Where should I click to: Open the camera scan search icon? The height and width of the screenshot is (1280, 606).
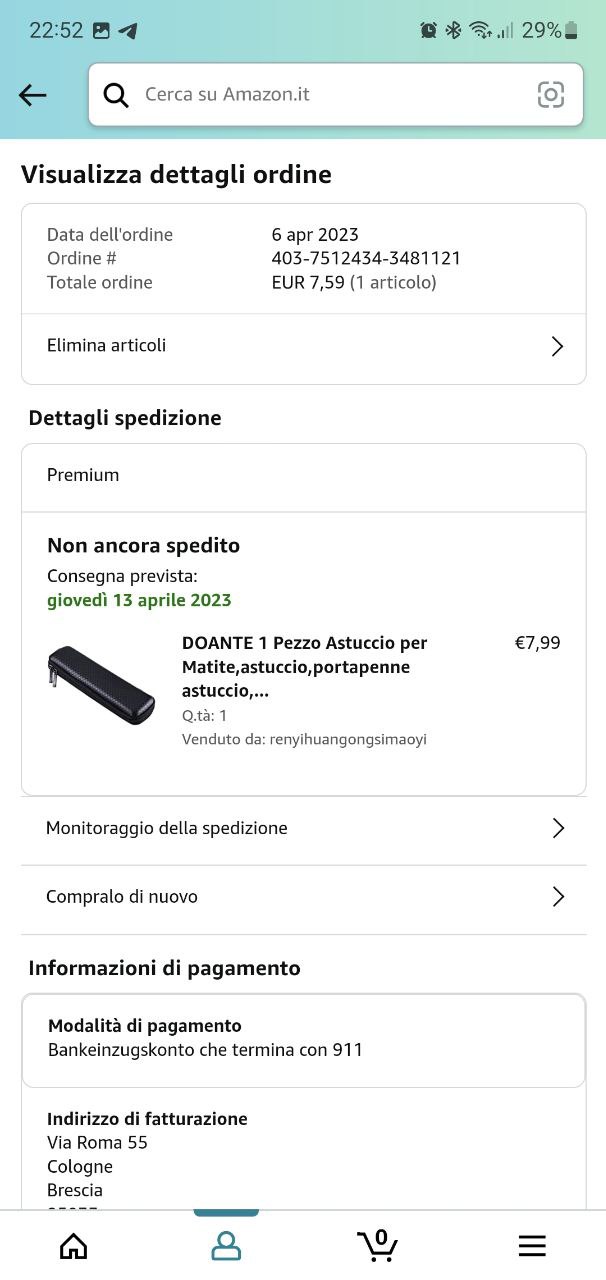click(x=551, y=95)
